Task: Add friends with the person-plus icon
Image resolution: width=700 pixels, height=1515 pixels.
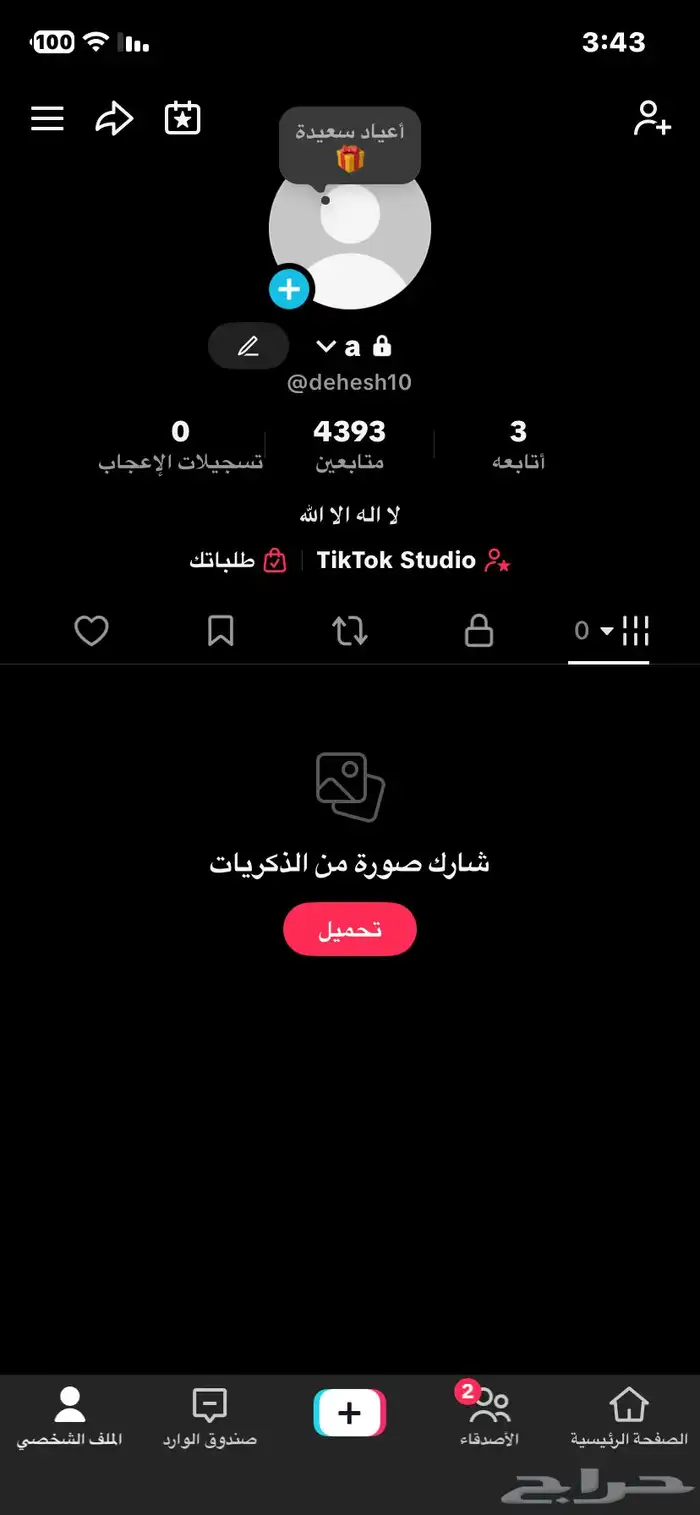Action: coord(652,118)
